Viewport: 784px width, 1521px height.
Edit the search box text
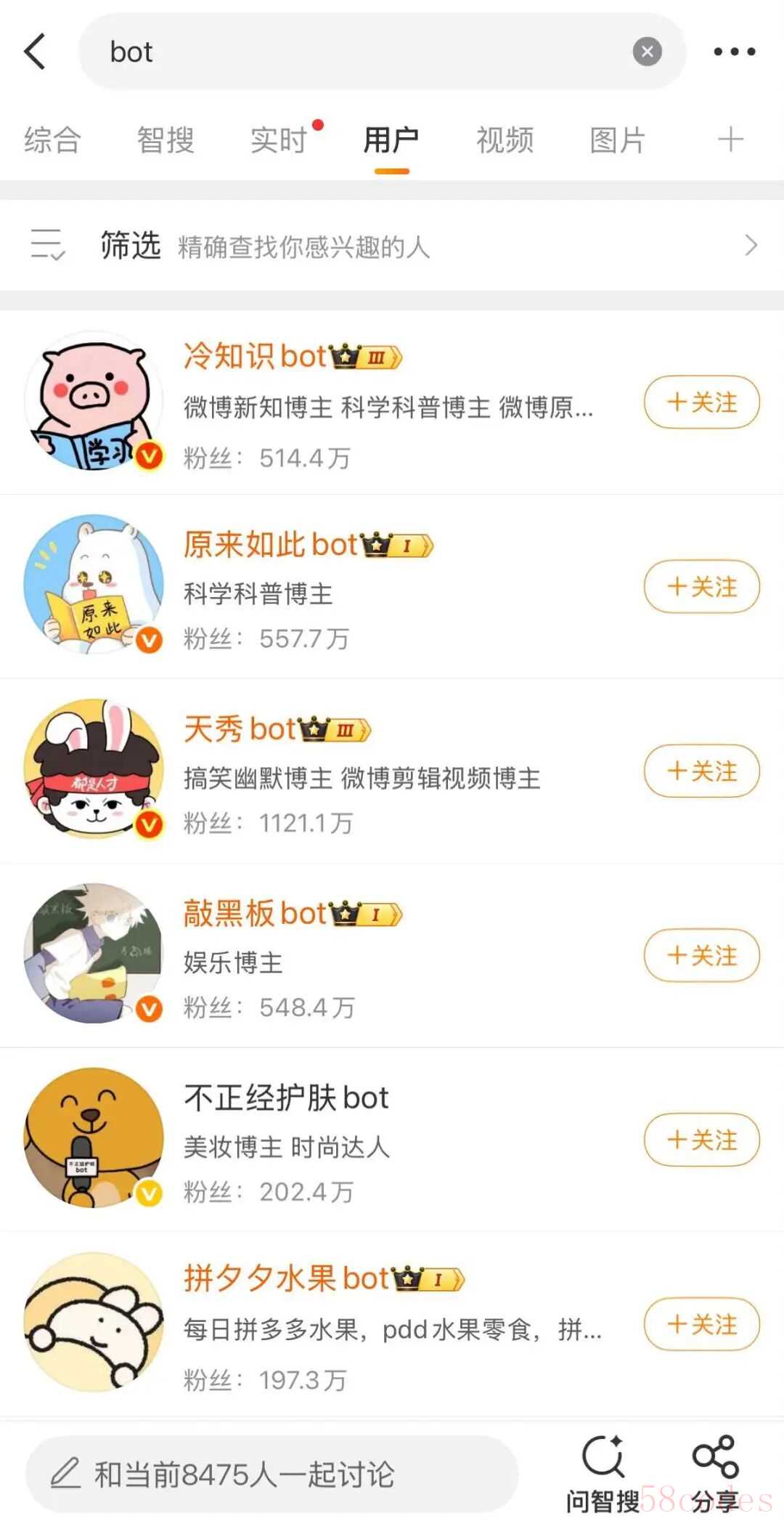363,52
